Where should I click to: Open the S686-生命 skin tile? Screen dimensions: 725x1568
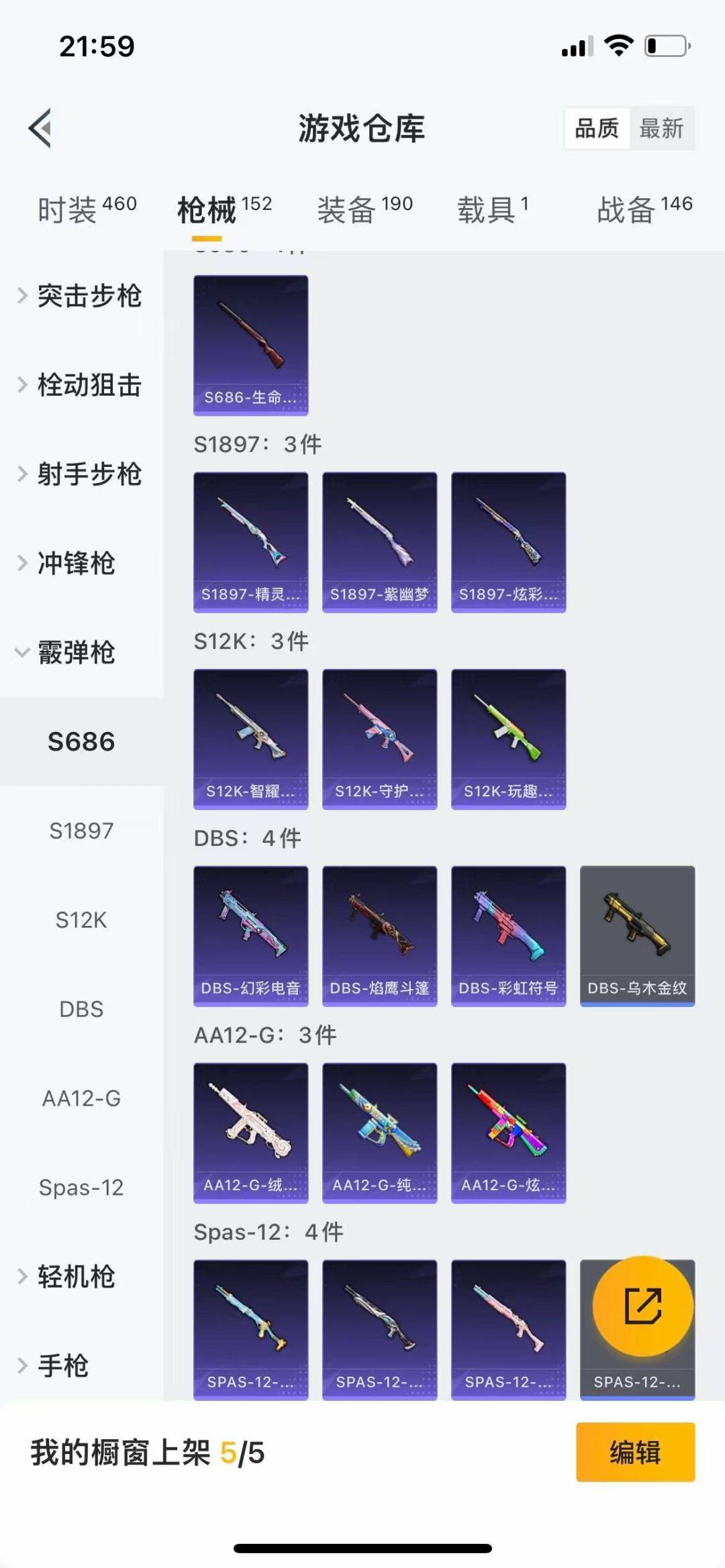pyautogui.click(x=250, y=345)
